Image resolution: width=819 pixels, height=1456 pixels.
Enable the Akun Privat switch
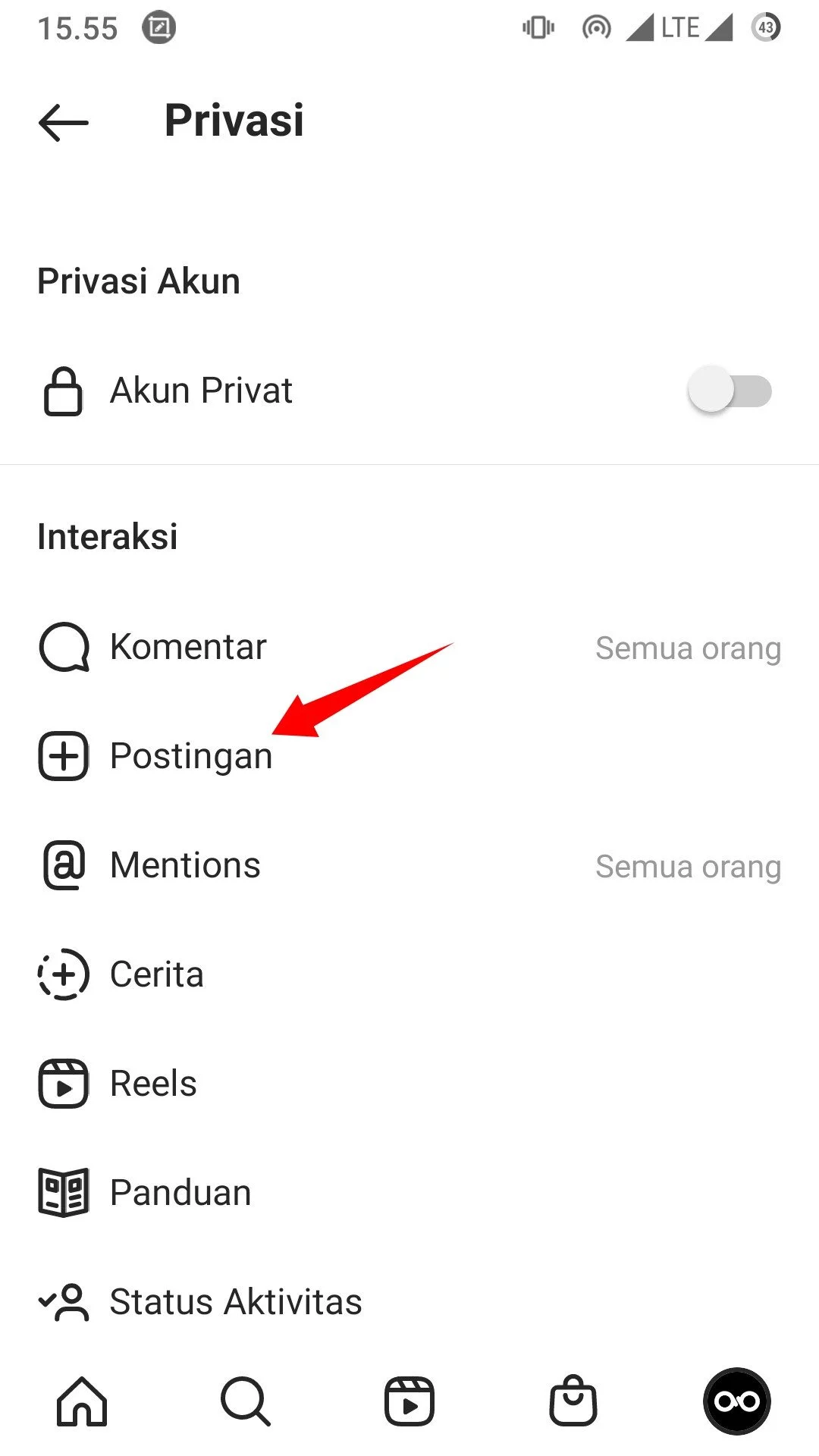pyautogui.click(x=730, y=391)
